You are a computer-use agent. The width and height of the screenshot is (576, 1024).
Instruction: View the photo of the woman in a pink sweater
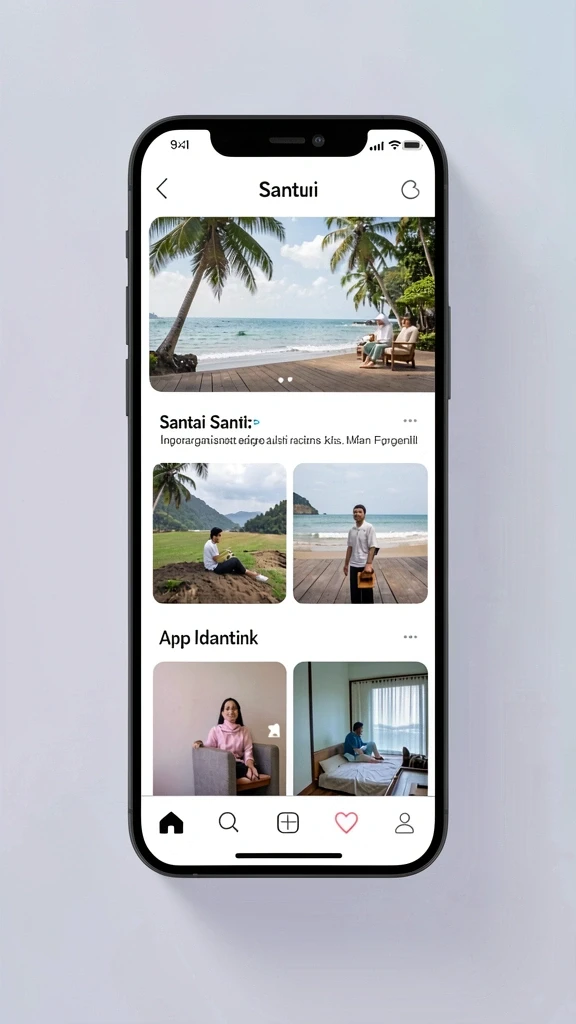pos(219,728)
